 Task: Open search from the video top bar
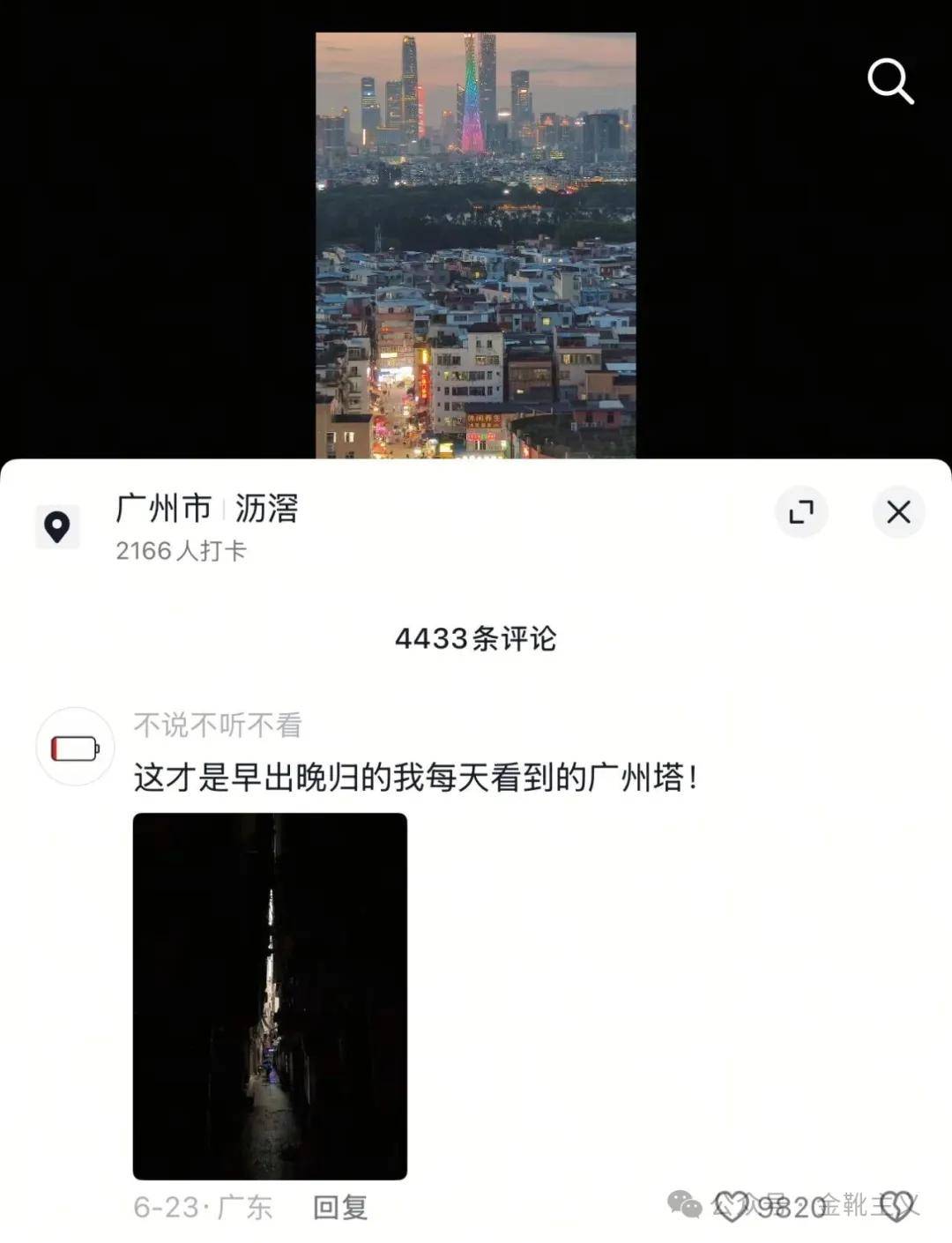pyautogui.click(x=890, y=82)
